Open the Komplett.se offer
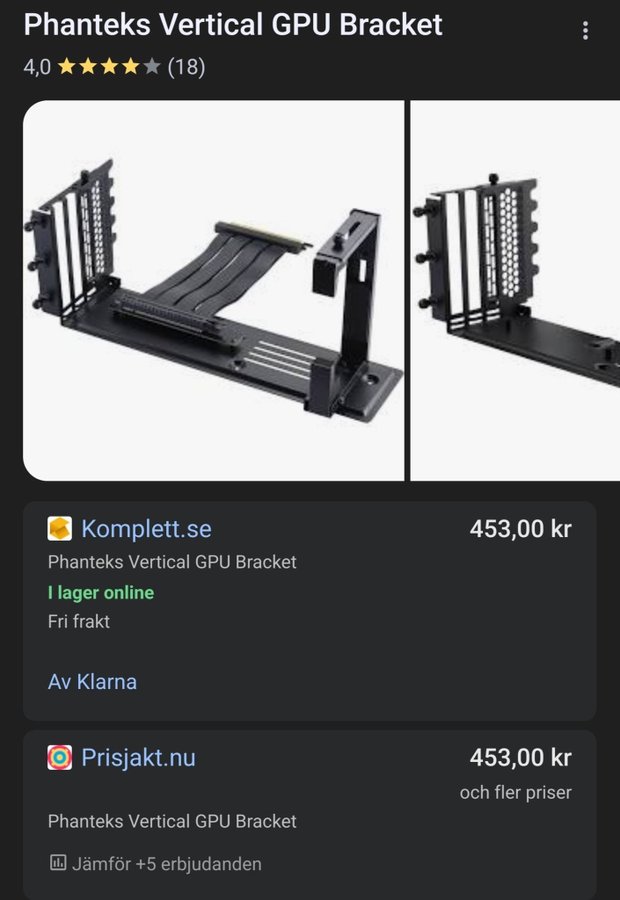Screen dimensions: 620x900 click(146, 529)
